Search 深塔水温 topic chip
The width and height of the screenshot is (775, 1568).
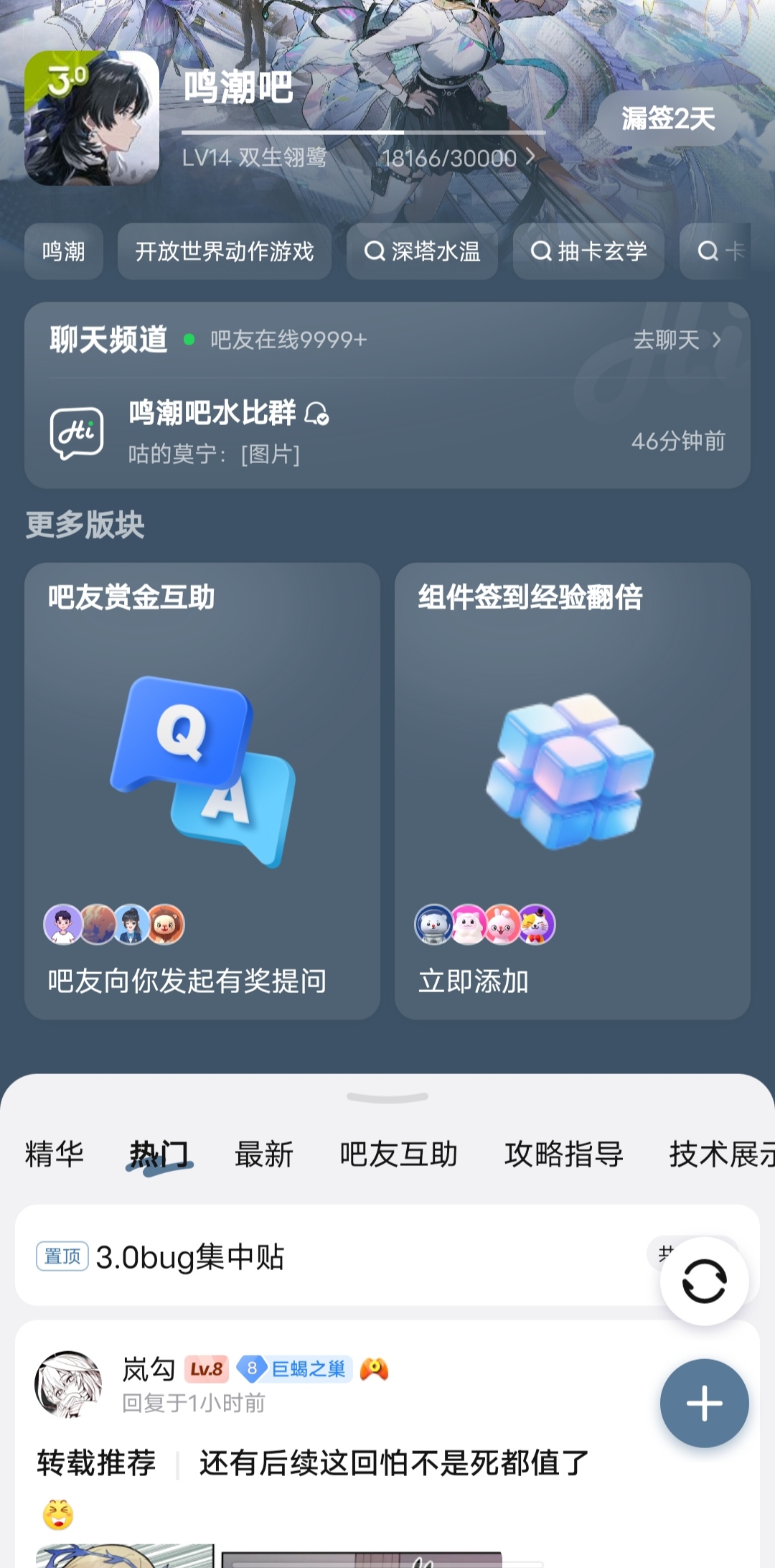coord(422,251)
